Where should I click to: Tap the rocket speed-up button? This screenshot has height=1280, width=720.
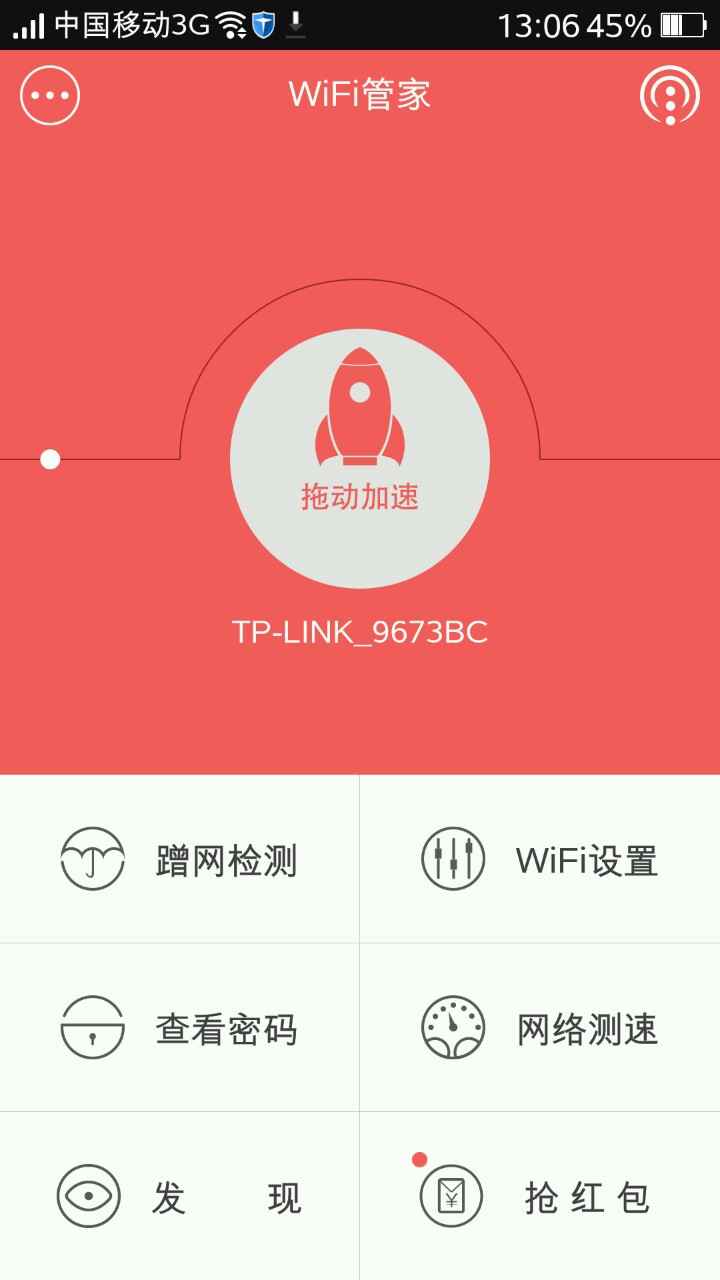coord(360,458)
